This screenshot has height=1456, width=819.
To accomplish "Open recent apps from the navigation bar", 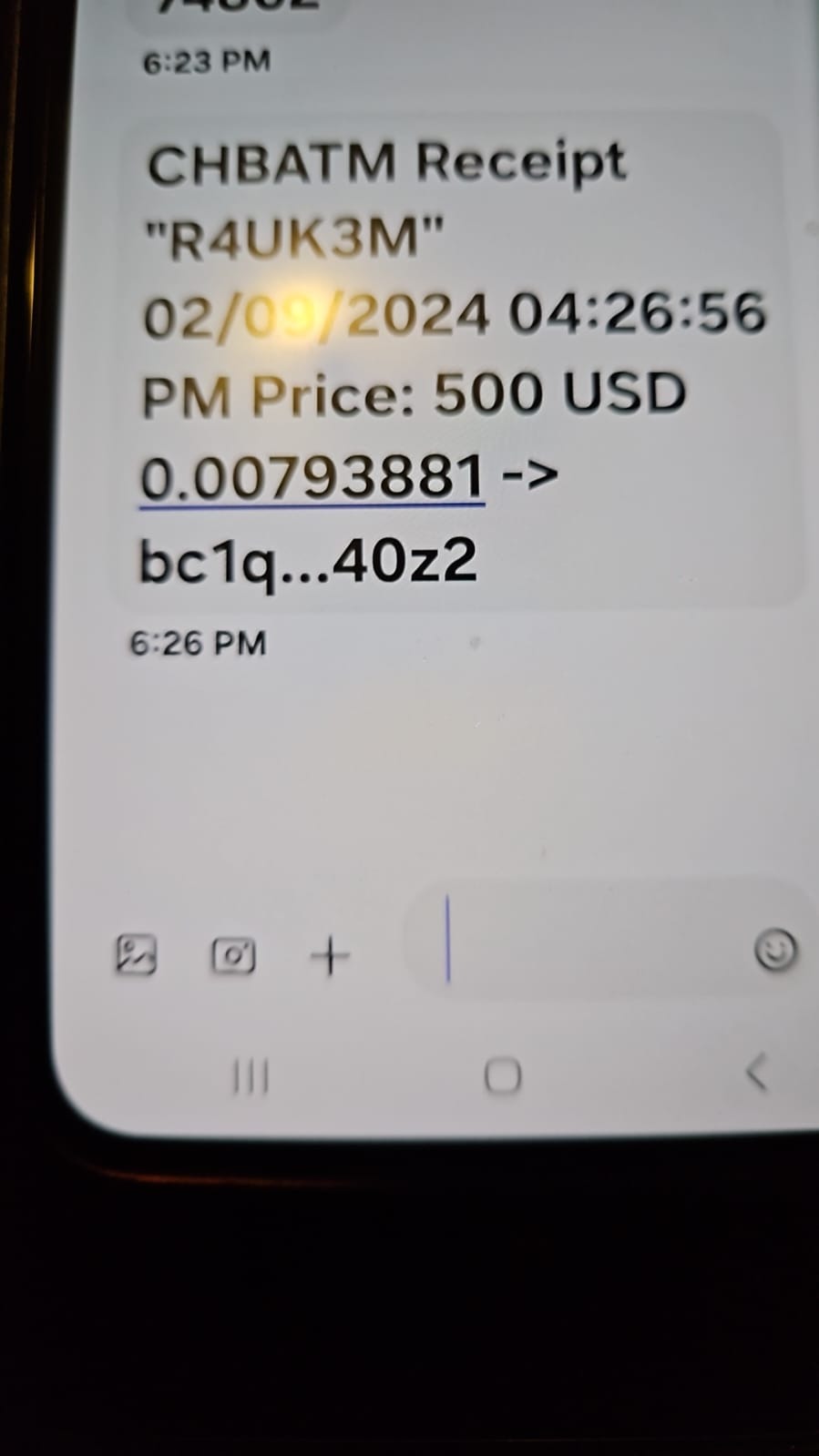I will pos(250,1077).
